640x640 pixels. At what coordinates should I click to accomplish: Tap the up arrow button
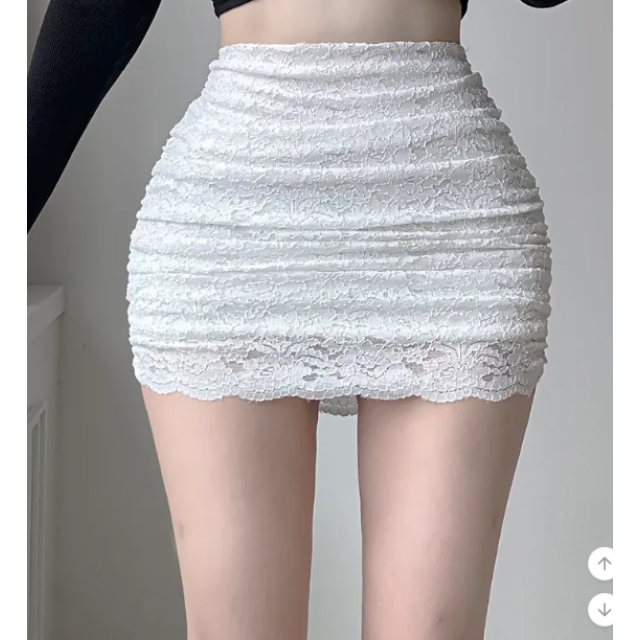pos(603,564)
